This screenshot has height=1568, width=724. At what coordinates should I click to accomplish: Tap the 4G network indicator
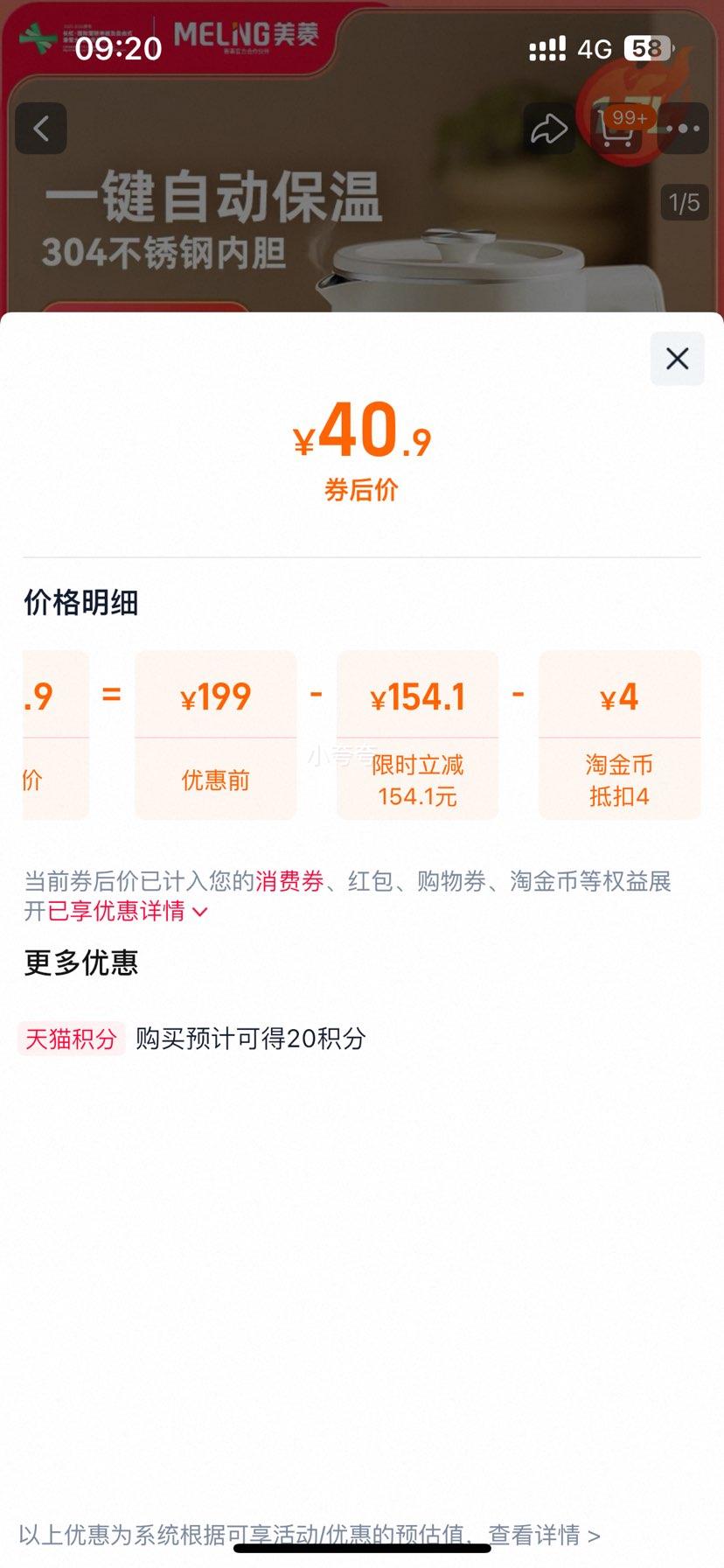click(x=594, y=50)
